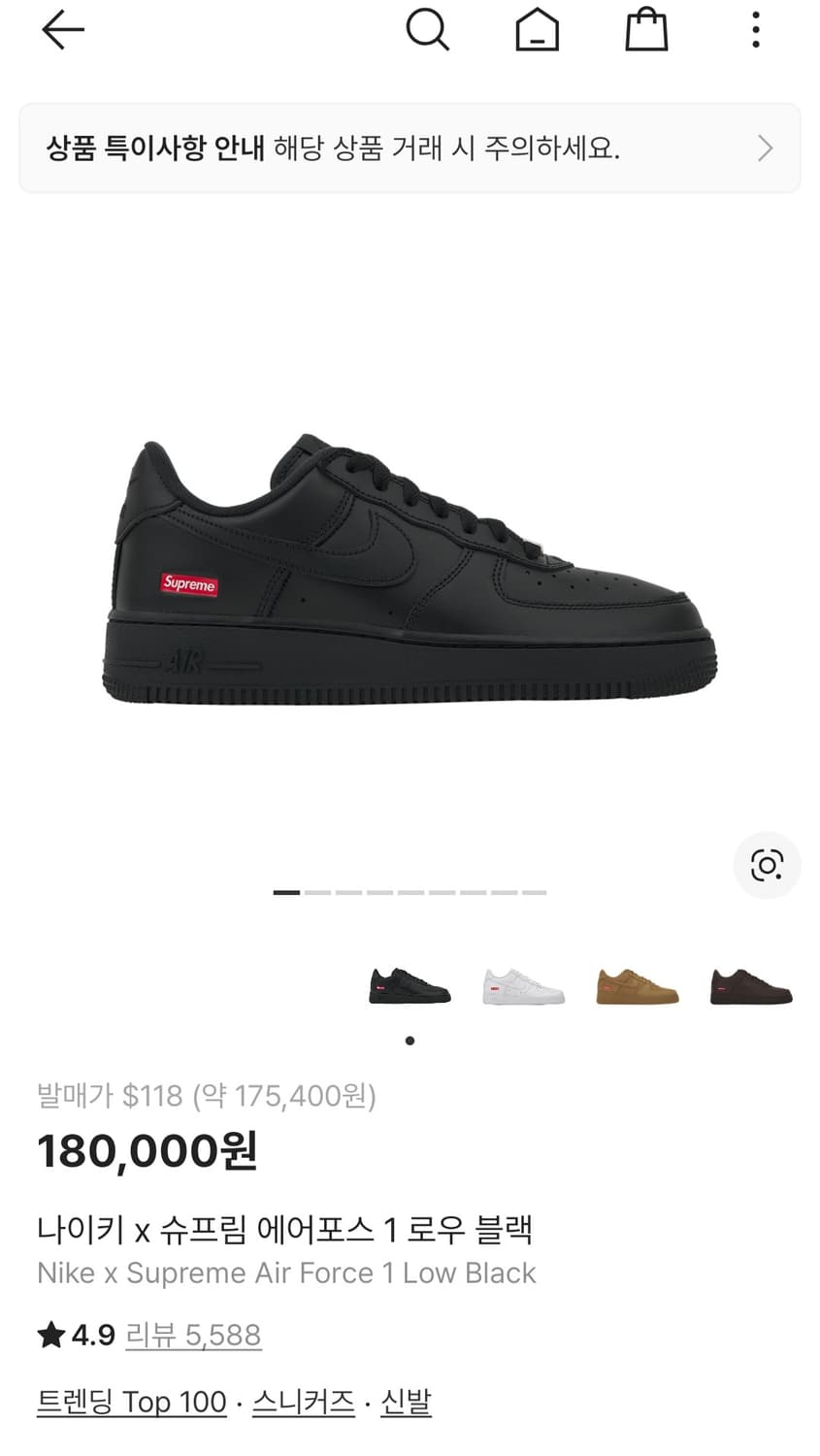820x1456 pixels.
Task: Open the 신발 category
Action: pyautogui.click(x=405, y=1401)
